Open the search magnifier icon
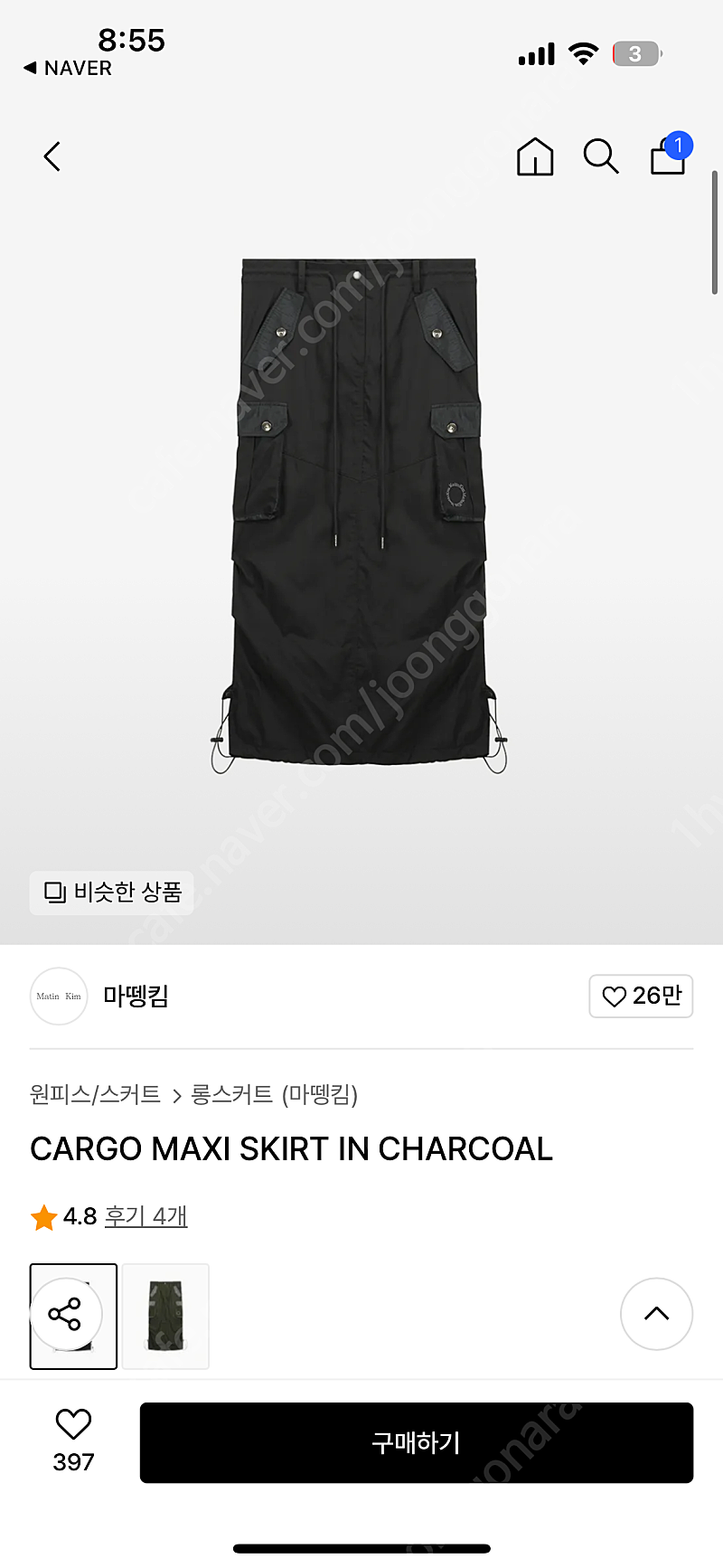 pyautogui.click(x=601, y=156)
